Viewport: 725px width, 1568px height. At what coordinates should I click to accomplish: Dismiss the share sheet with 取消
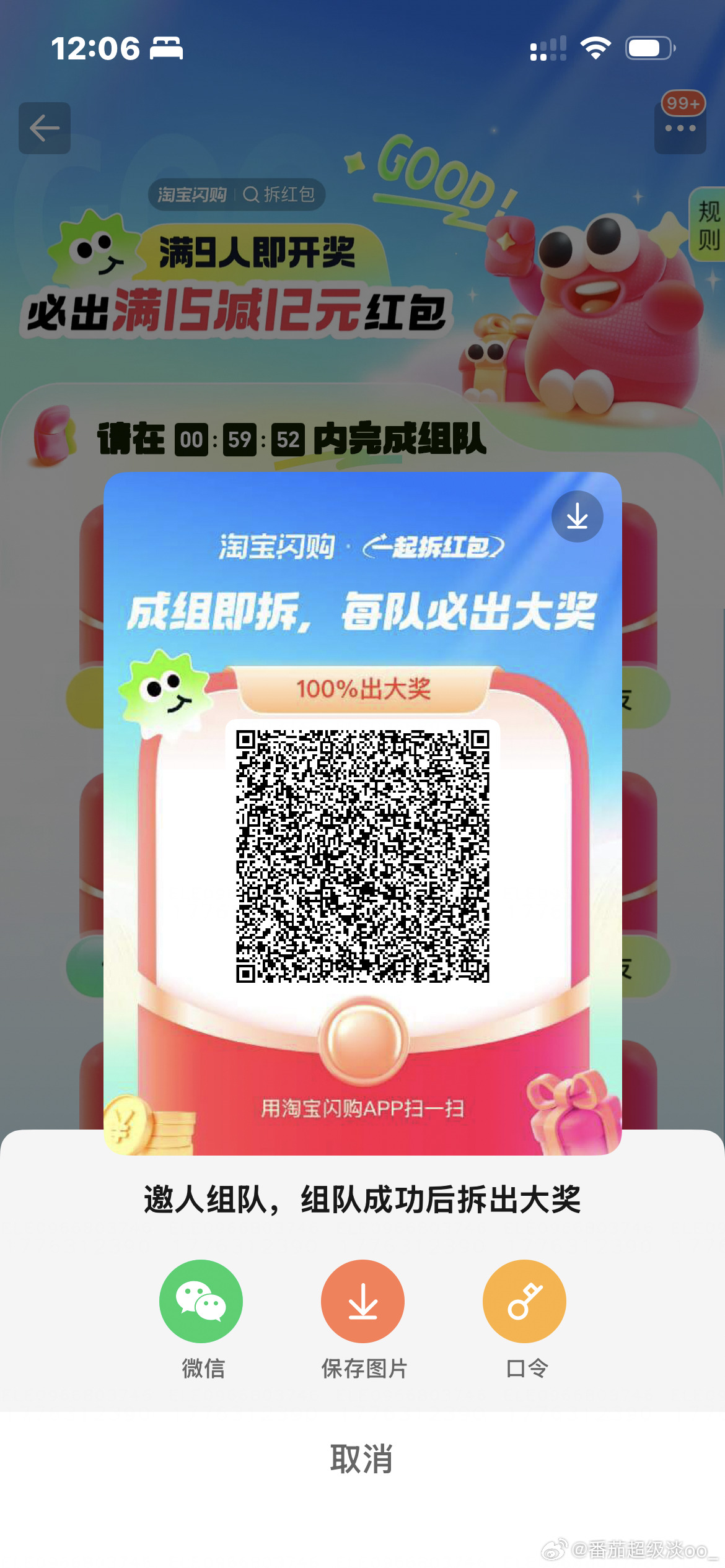point(362,1459)
